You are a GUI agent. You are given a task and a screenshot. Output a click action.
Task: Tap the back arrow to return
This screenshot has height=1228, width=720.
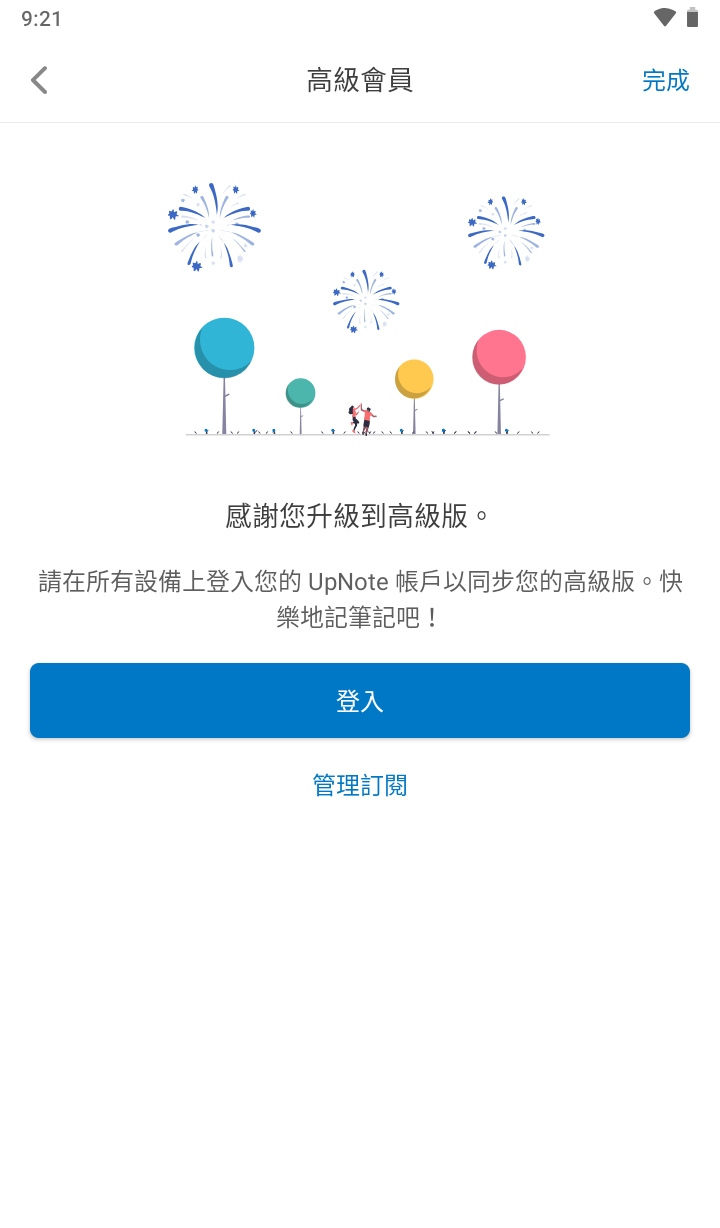pyautogui.click(x=39, y=79)
